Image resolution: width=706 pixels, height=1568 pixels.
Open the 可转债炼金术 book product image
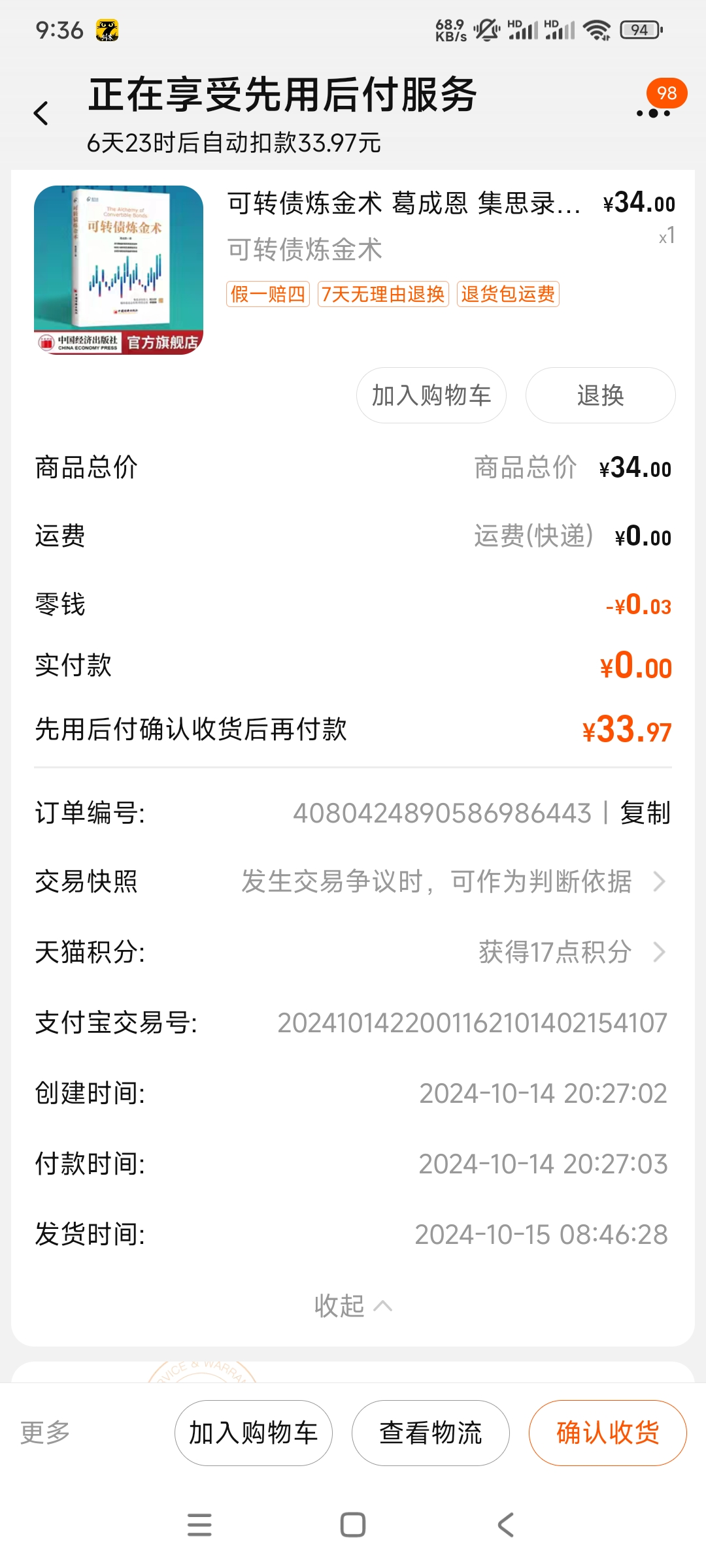tap(118, 270)
